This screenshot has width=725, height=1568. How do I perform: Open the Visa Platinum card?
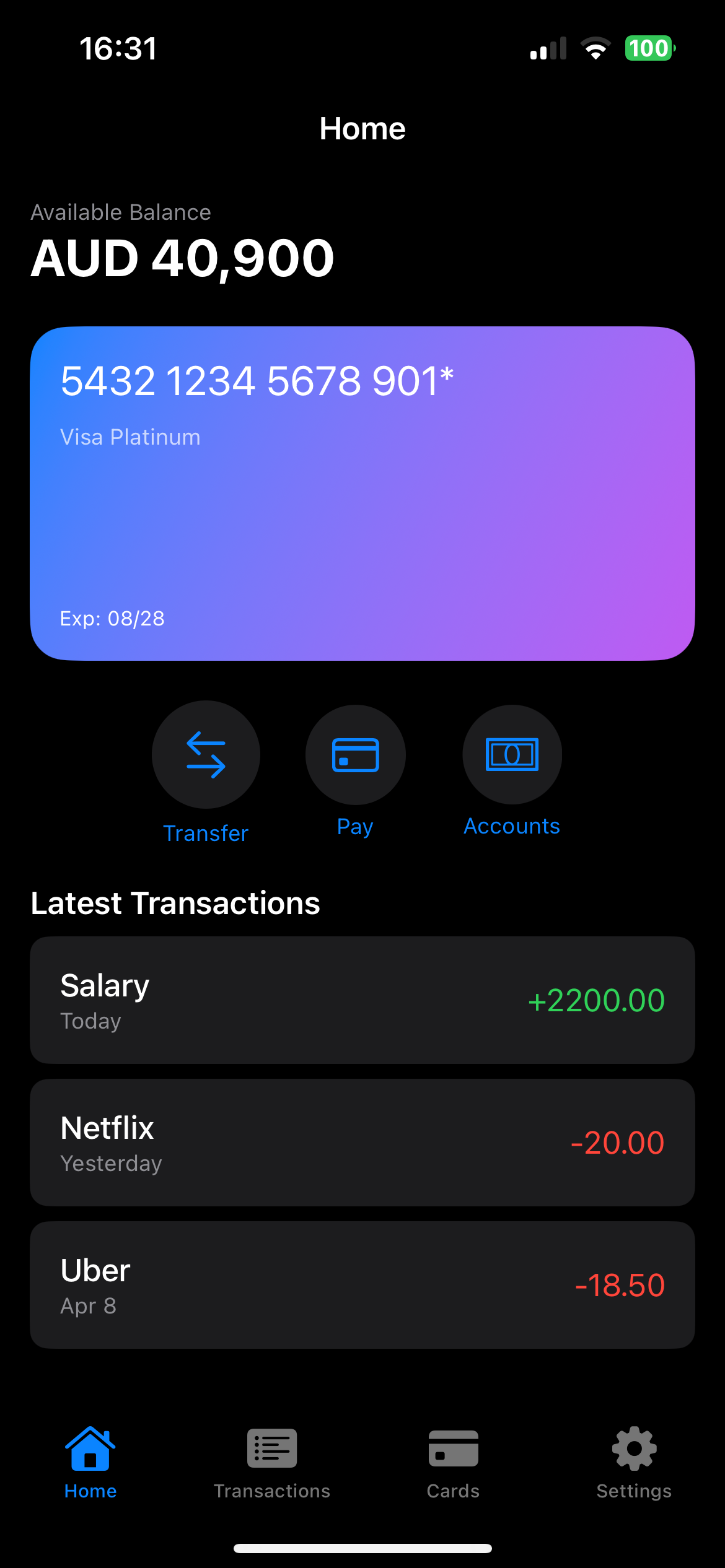(x=362, y=494)
